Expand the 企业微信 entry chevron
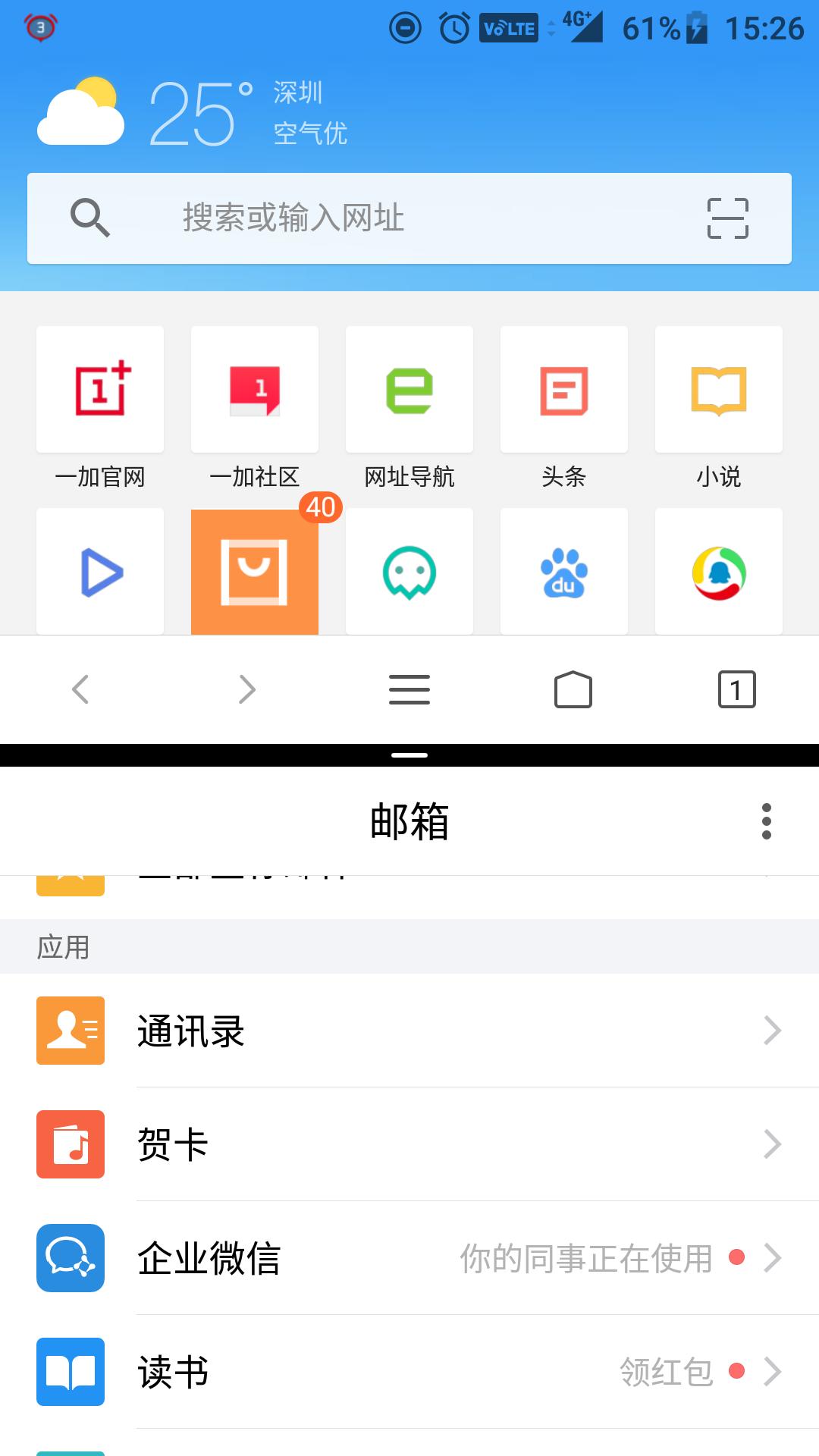This screenshot has height=1456, width=819. click(x=772, y=1259)
